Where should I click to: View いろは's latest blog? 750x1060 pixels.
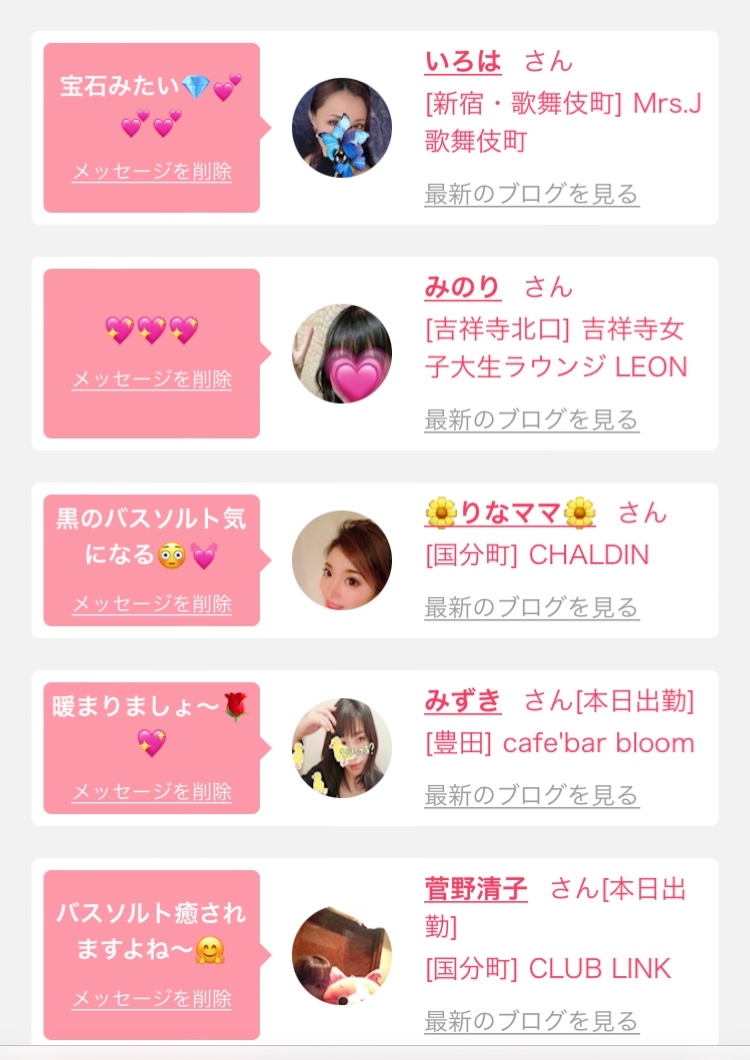pyautogui.click(x=532, y=195)
